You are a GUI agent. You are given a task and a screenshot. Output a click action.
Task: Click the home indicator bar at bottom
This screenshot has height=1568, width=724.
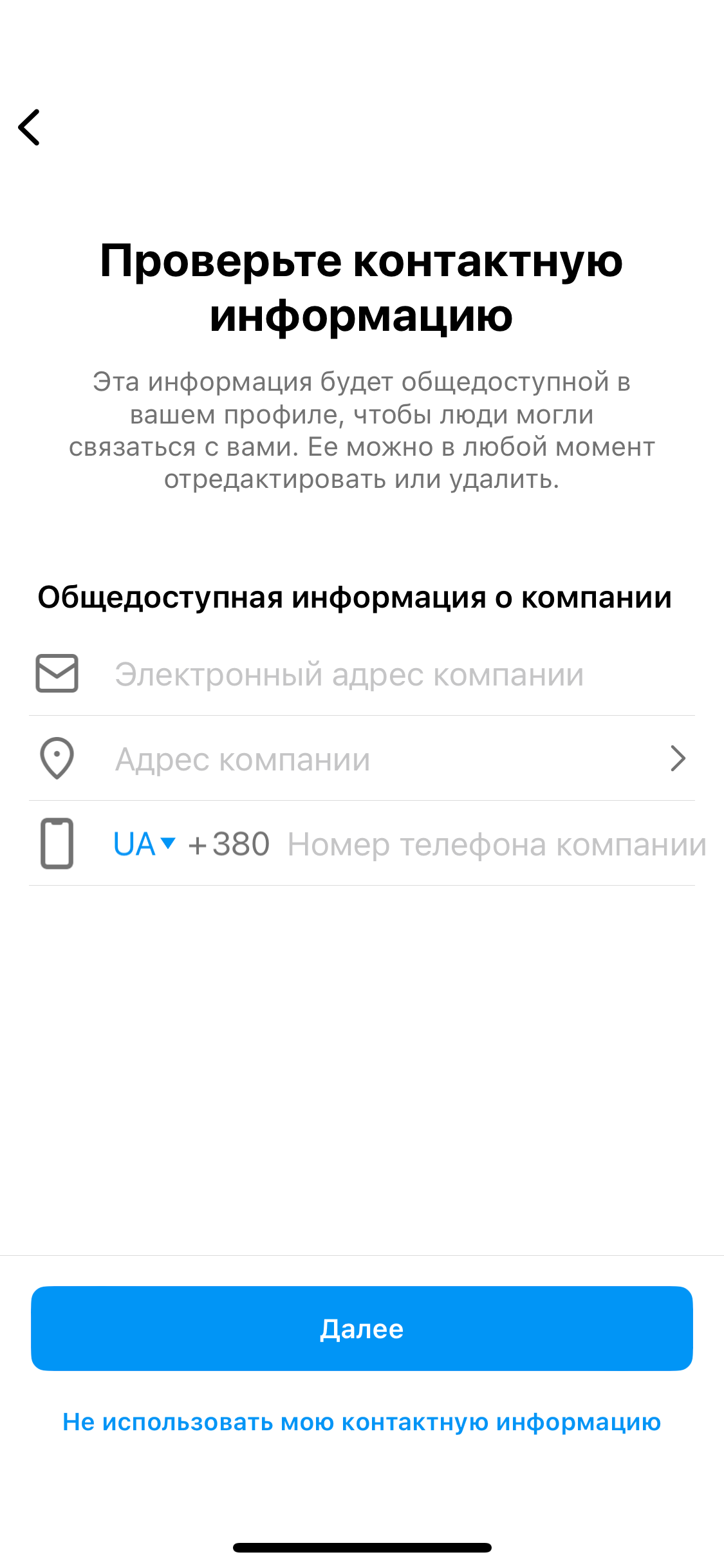pyautogui.click(x=362, y=1547)
